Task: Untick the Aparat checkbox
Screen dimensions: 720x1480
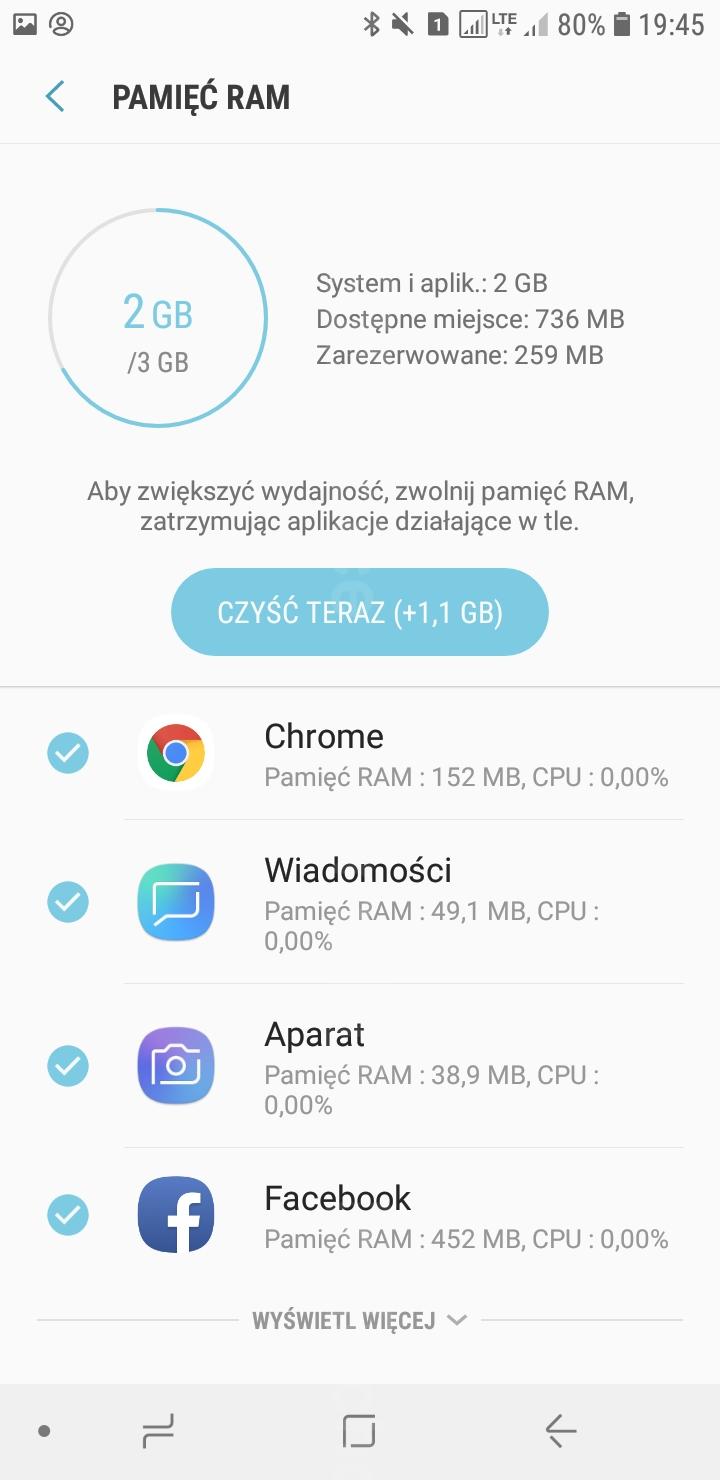Action: pos(68,1066)
